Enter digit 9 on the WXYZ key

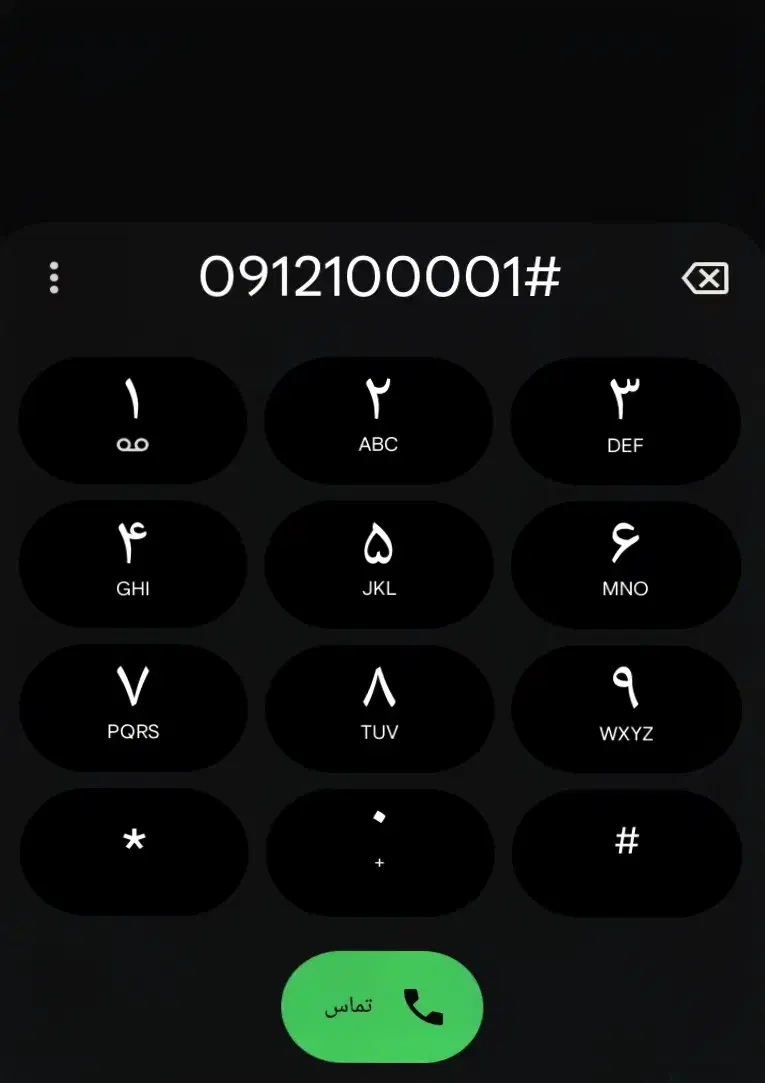click(x=625, y=707)
